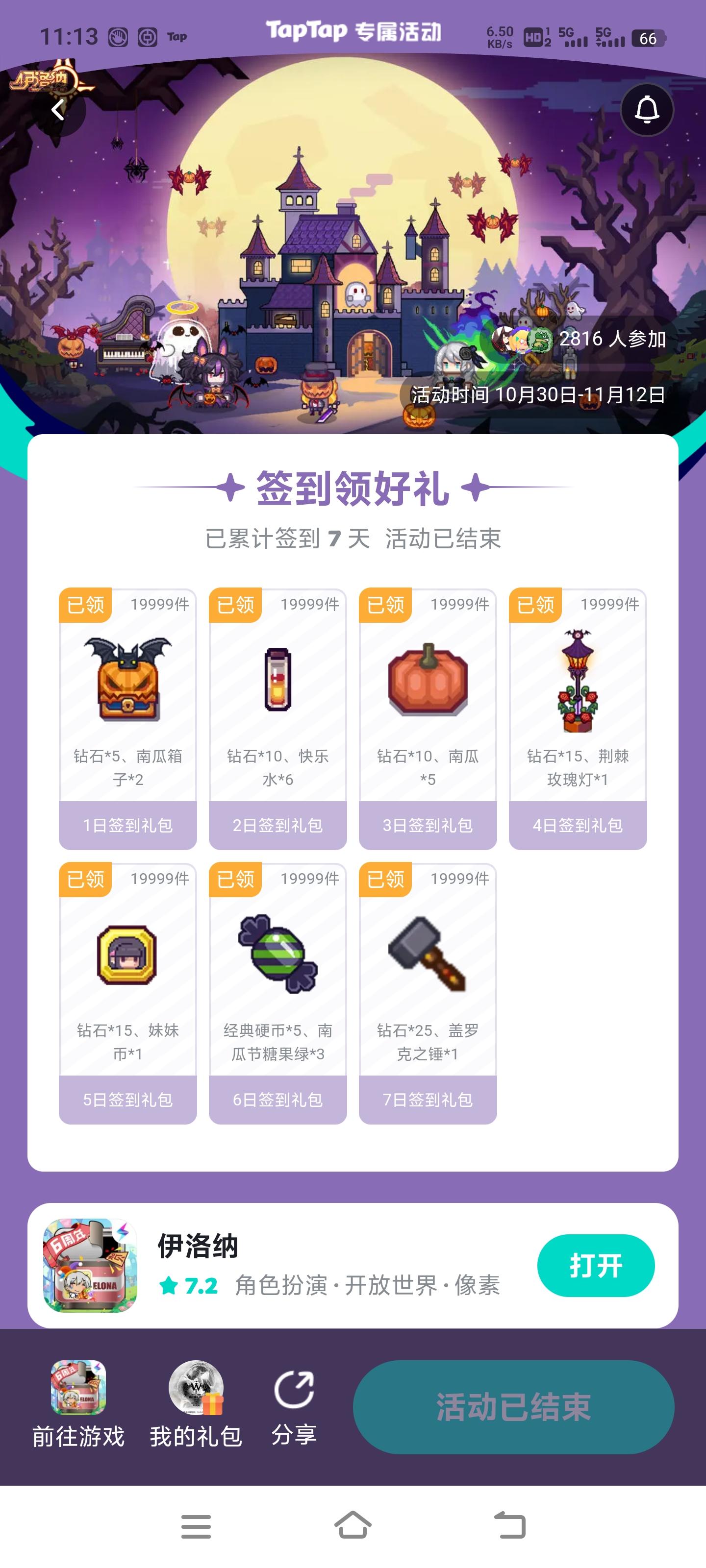Select the 6日签到礼包 tab label

click(x=277, y=1099)
